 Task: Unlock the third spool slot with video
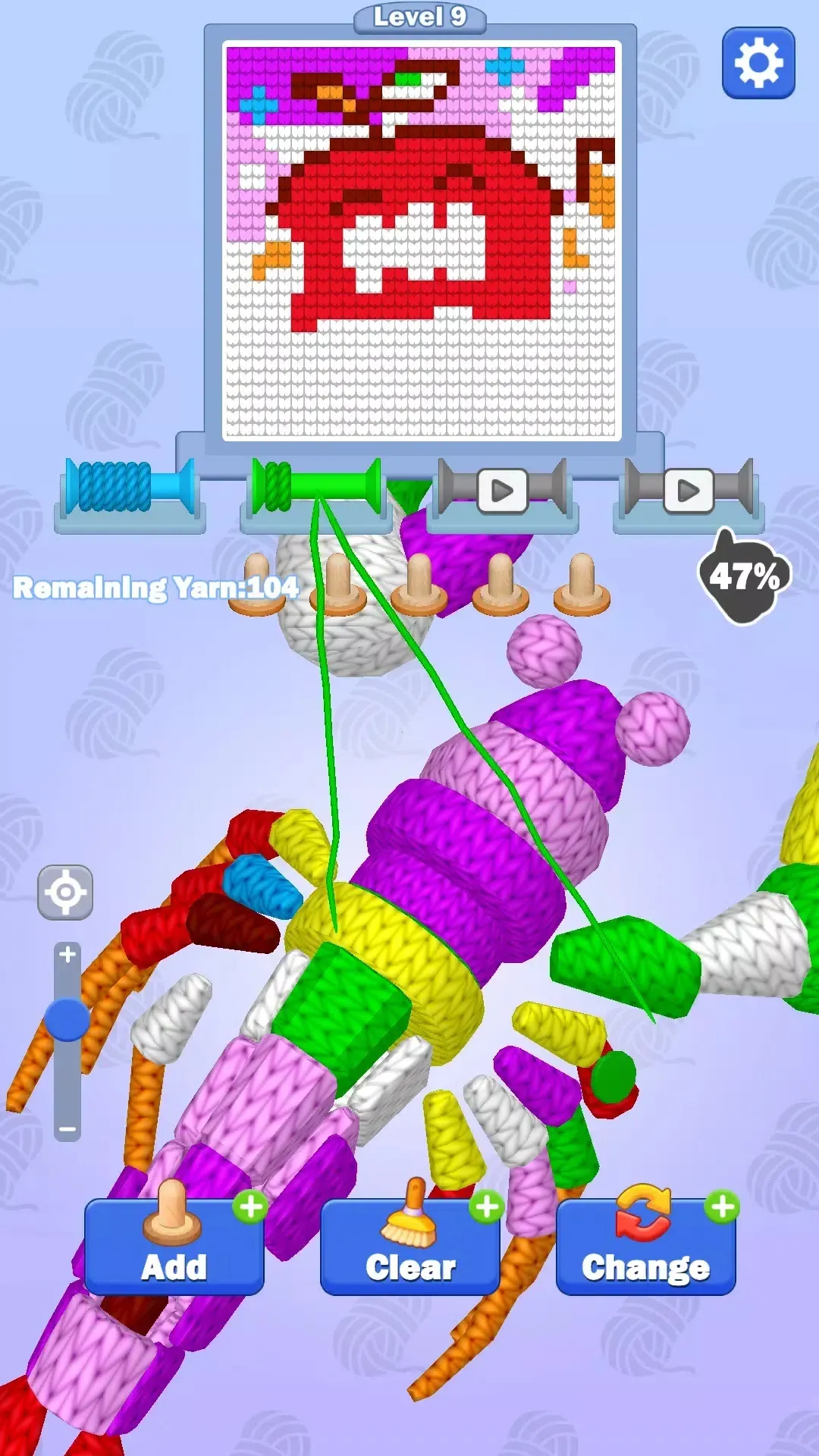click(501, 491)
